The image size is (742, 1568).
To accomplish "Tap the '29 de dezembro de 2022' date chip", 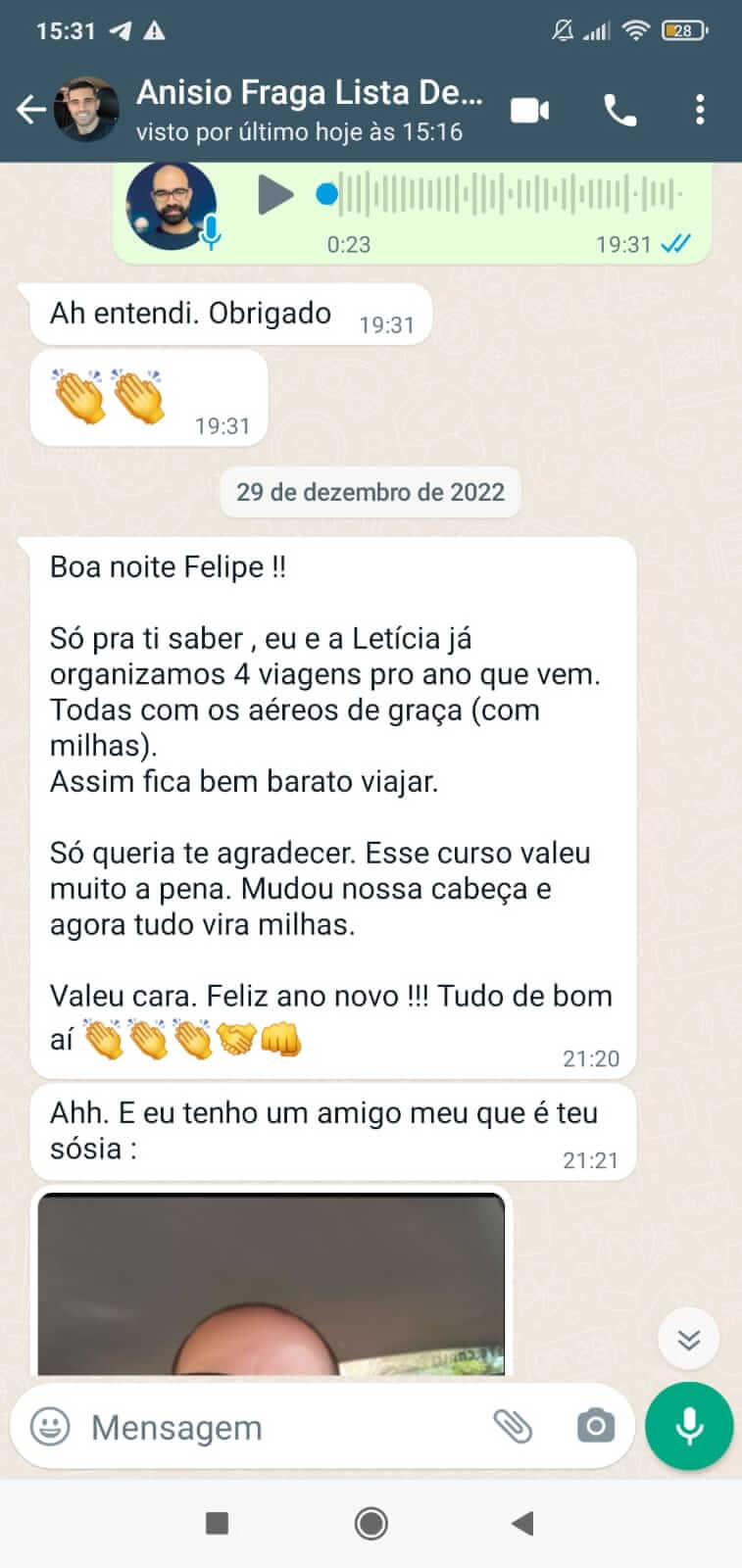I will coord(371,492).
